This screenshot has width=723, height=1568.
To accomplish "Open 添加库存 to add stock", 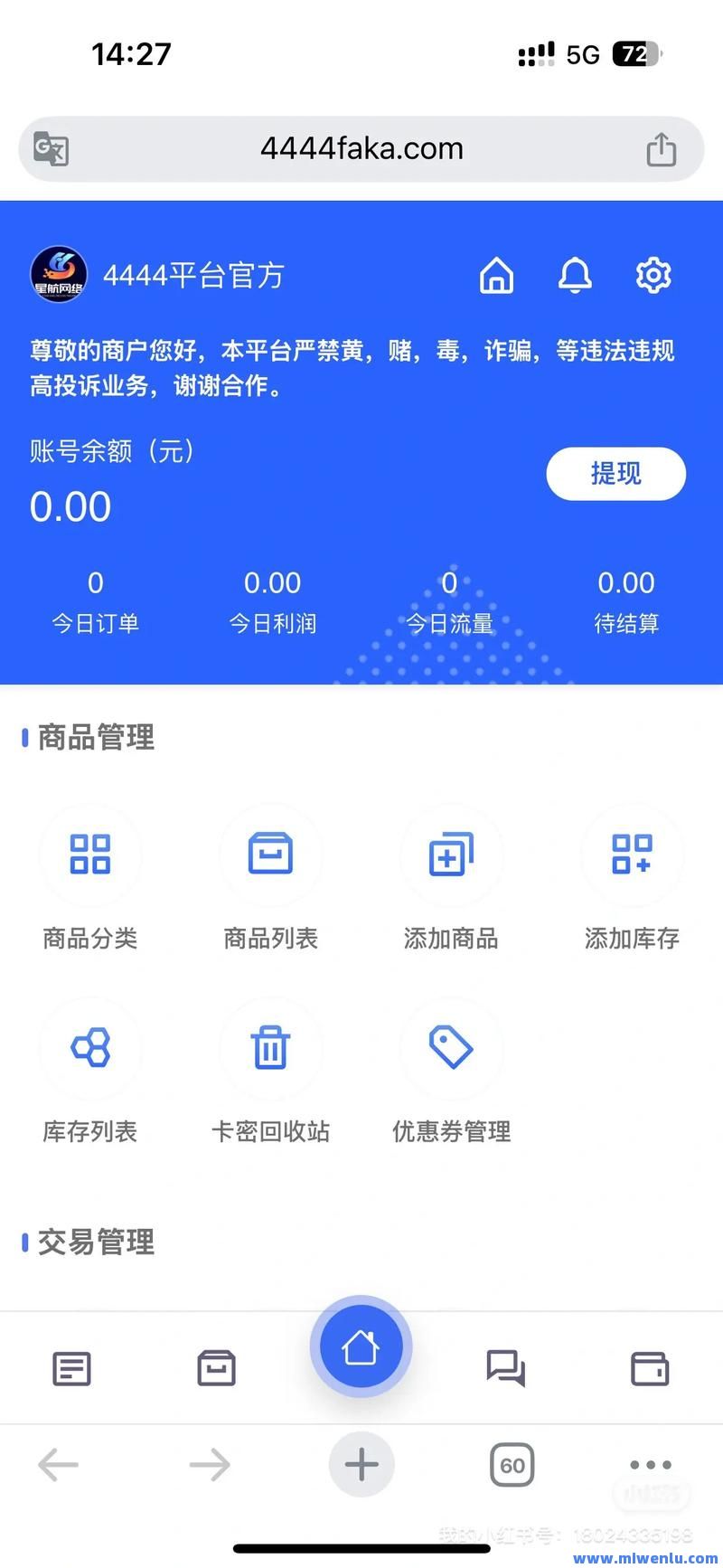I will 632,855.
